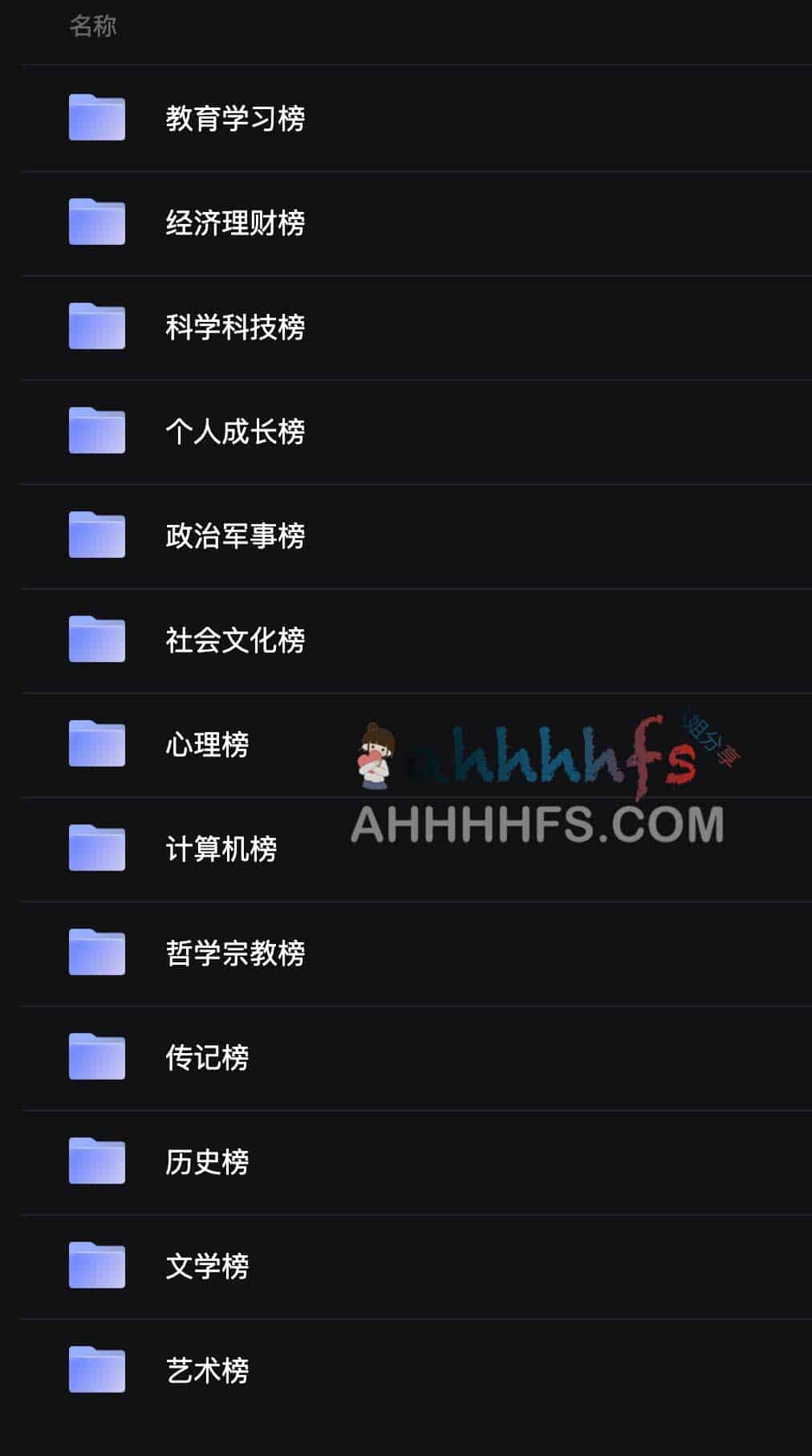Open the 艺术榜 folder
The height and width of the screenshot is (1456, 812).
(207, 1371)
